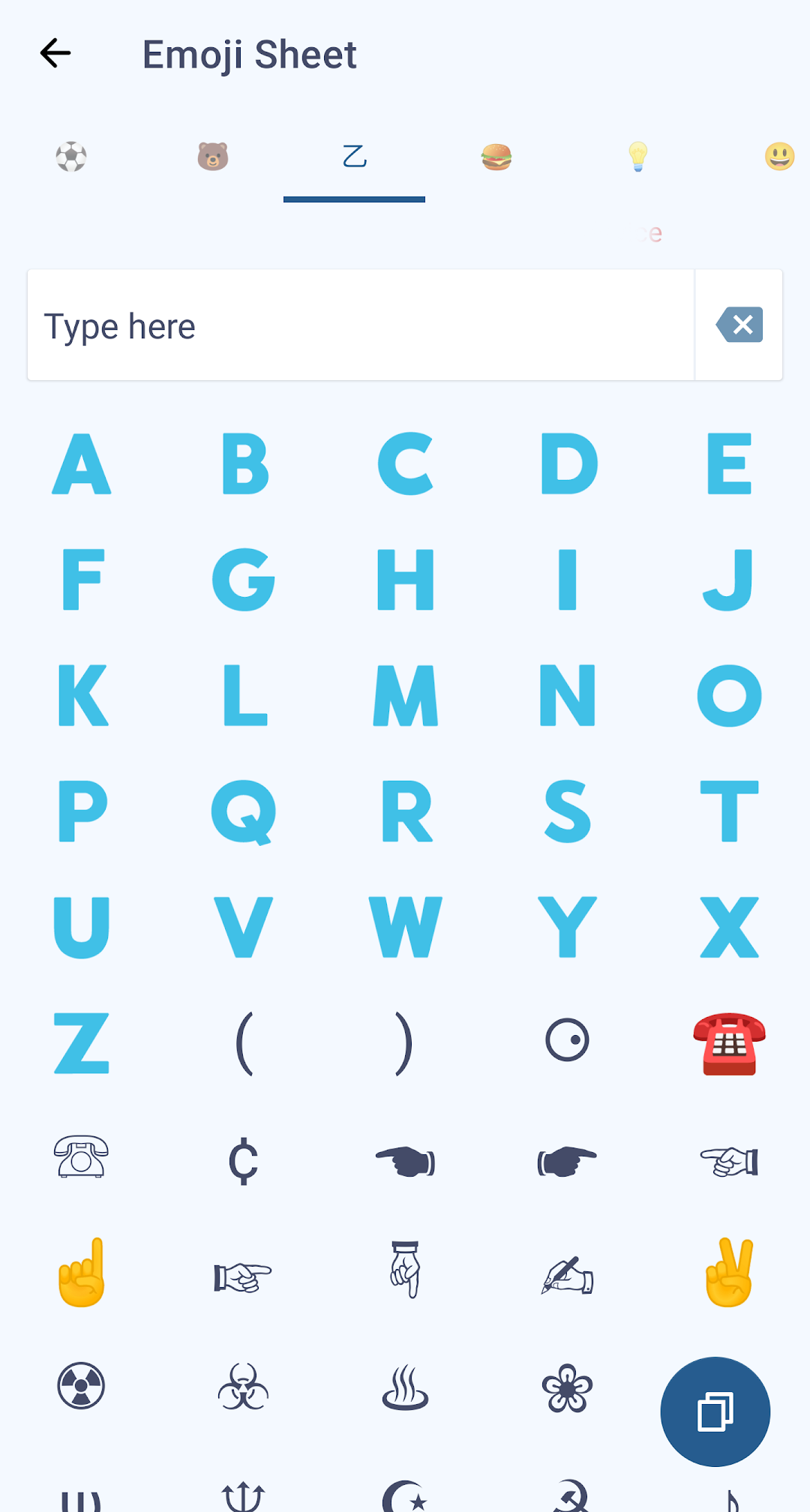Insert the red telephone symbol
Screen dimensions: 810x1512
[x=729, y=1043]
